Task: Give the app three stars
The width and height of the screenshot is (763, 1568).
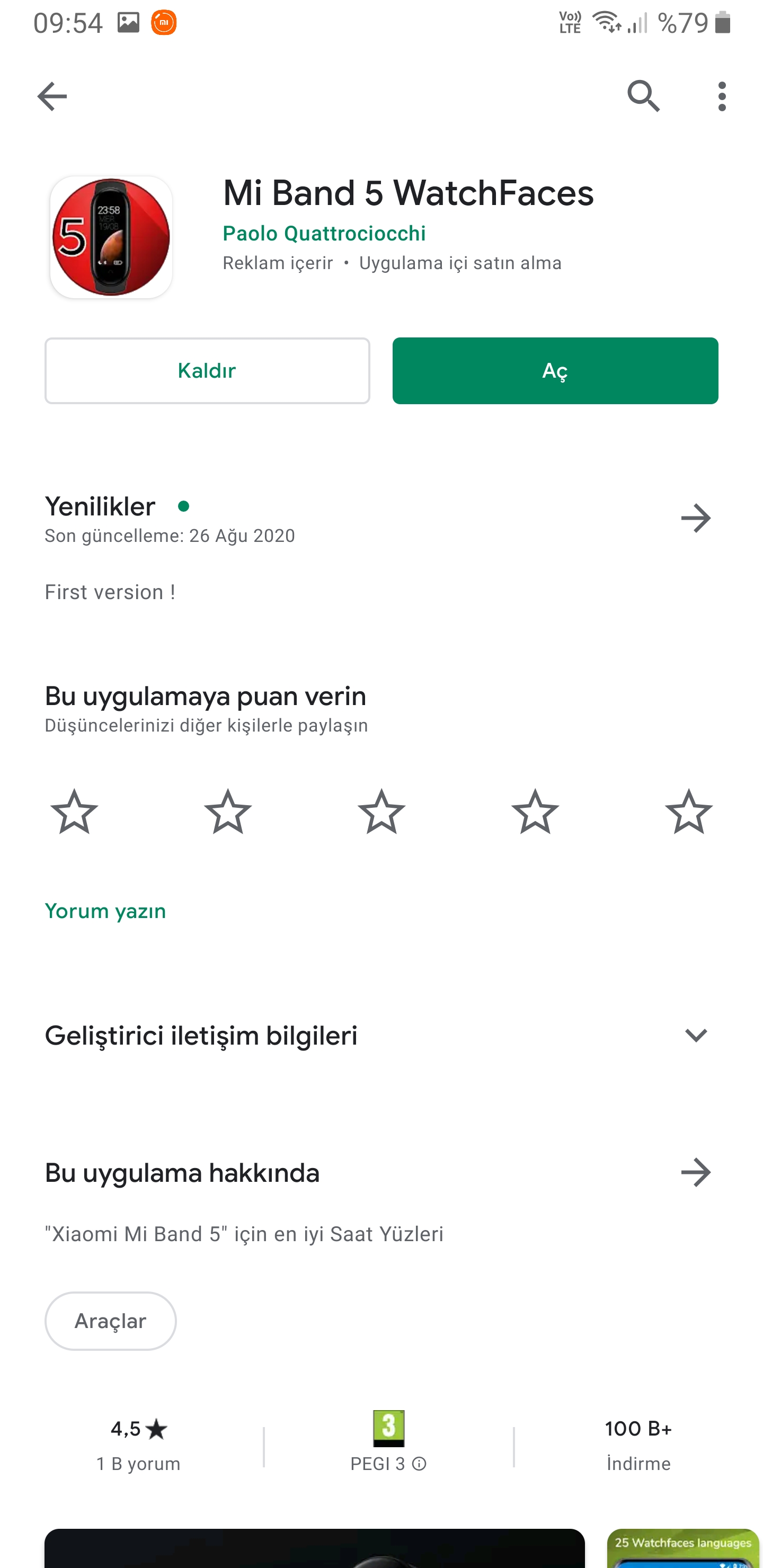Action: coord(381,812)
